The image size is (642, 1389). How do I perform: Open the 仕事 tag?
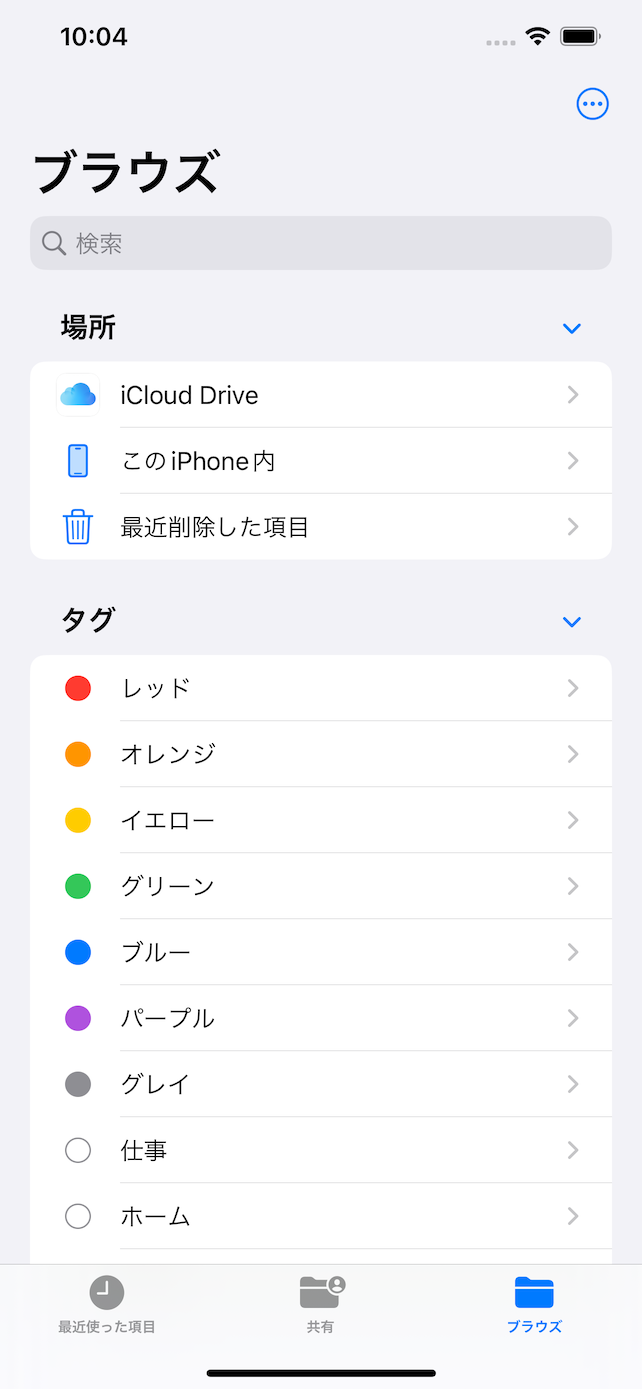[x=320, y=1150]
